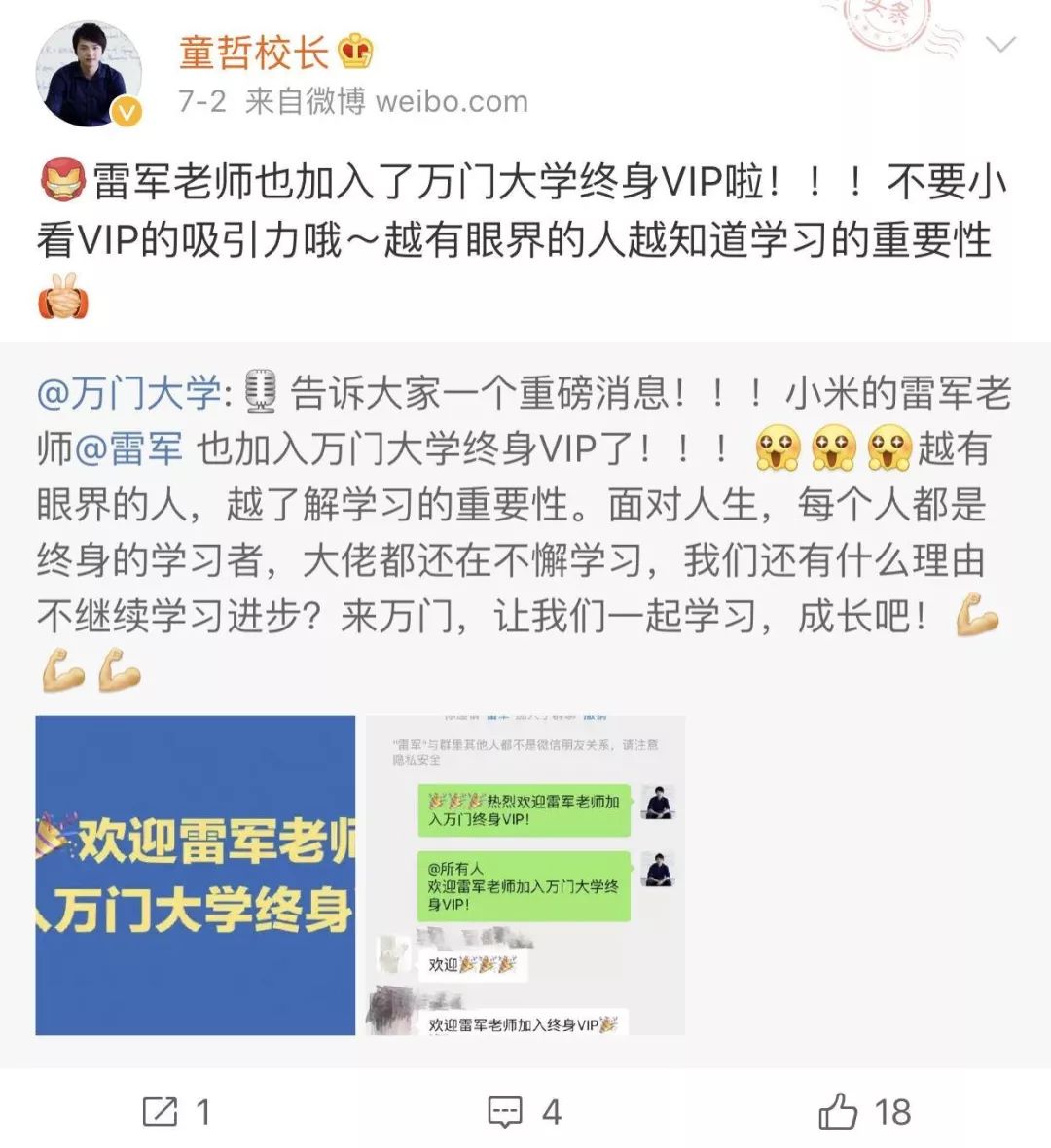Viewport: 1051px width, 1148px height.
Task: Open 童哲校长's profile avatar
Action: tap(89, 76)
